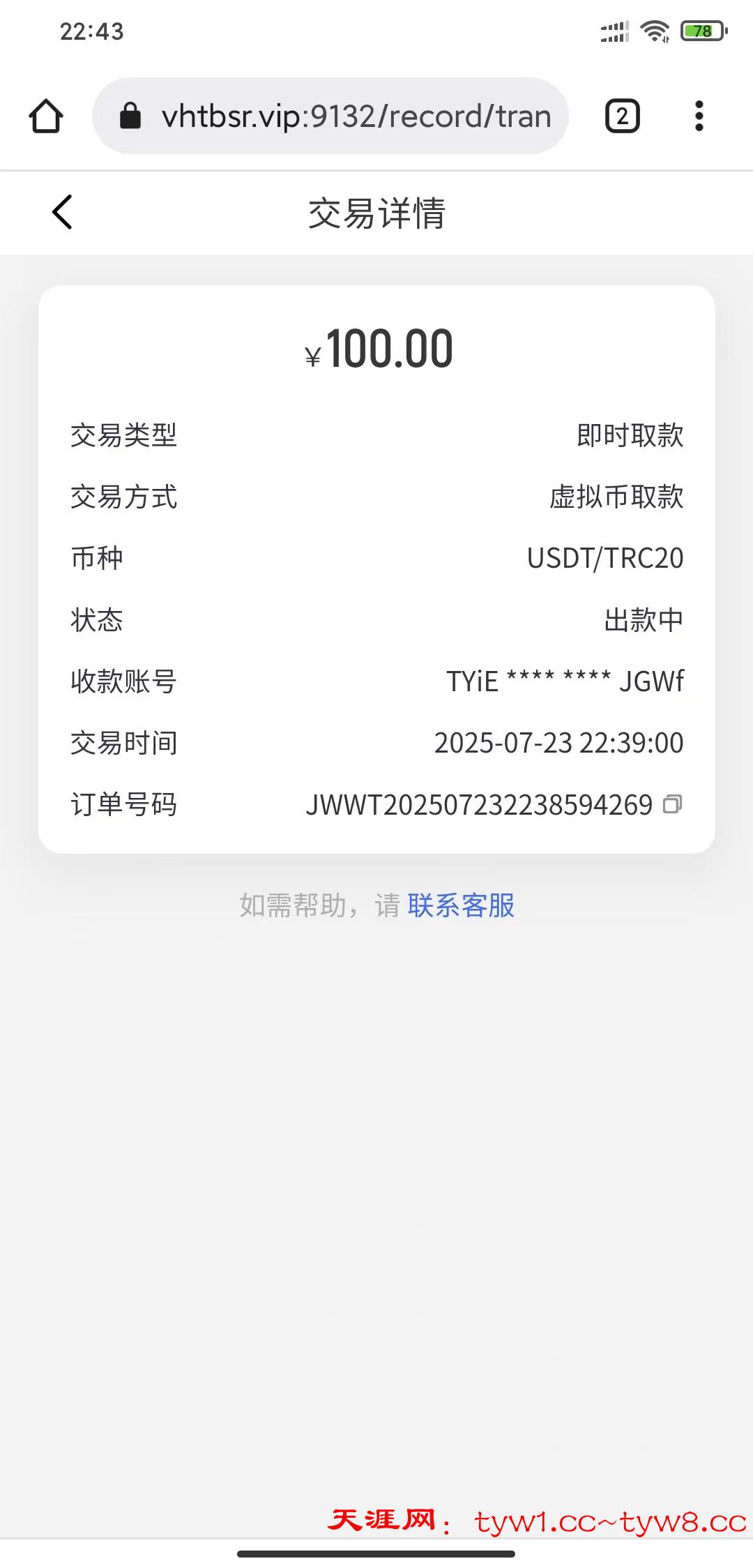Select the 交易类型 row labeled 即时取款
Screen dimensions: 753x1568
[628, 434]
